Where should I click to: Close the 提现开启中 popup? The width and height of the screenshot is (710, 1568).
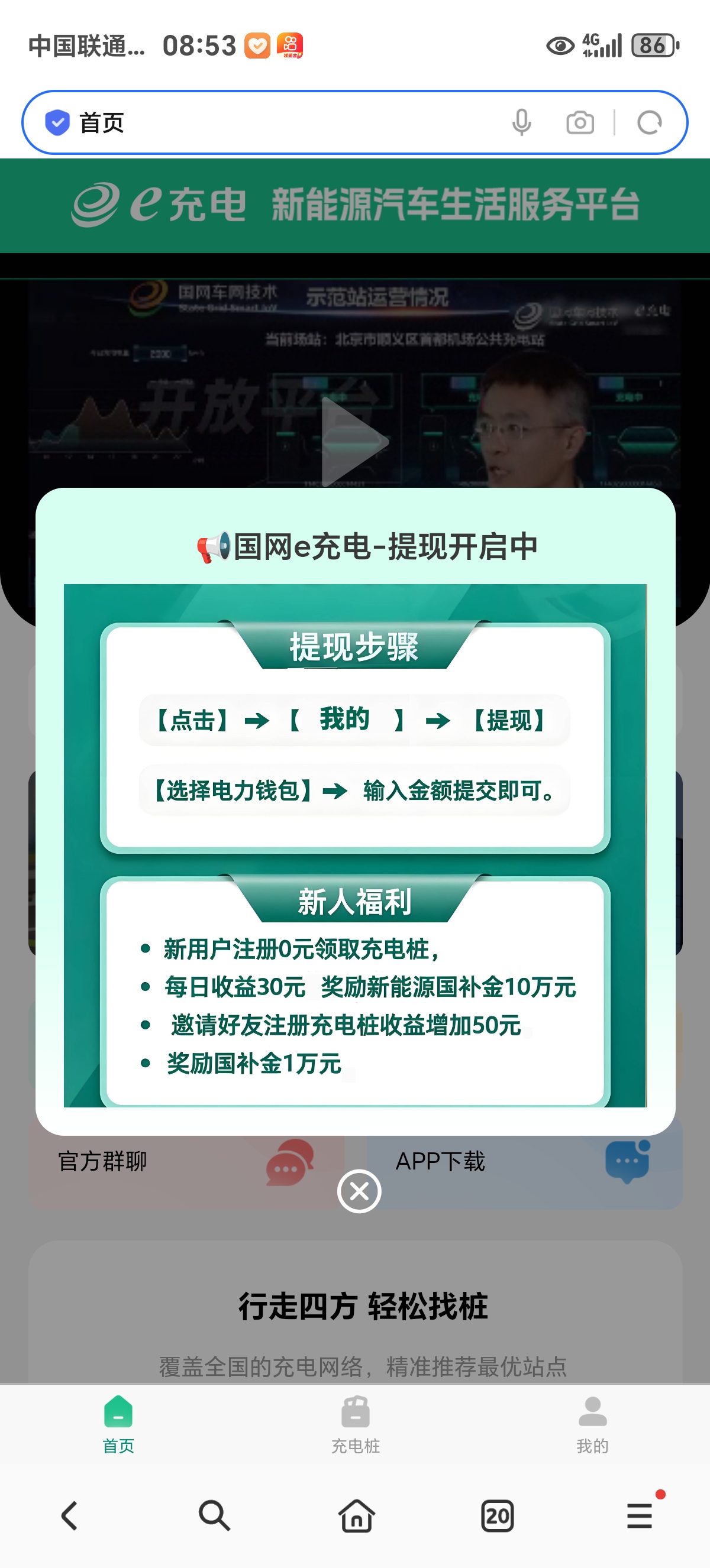click(x=359, y=1191)
